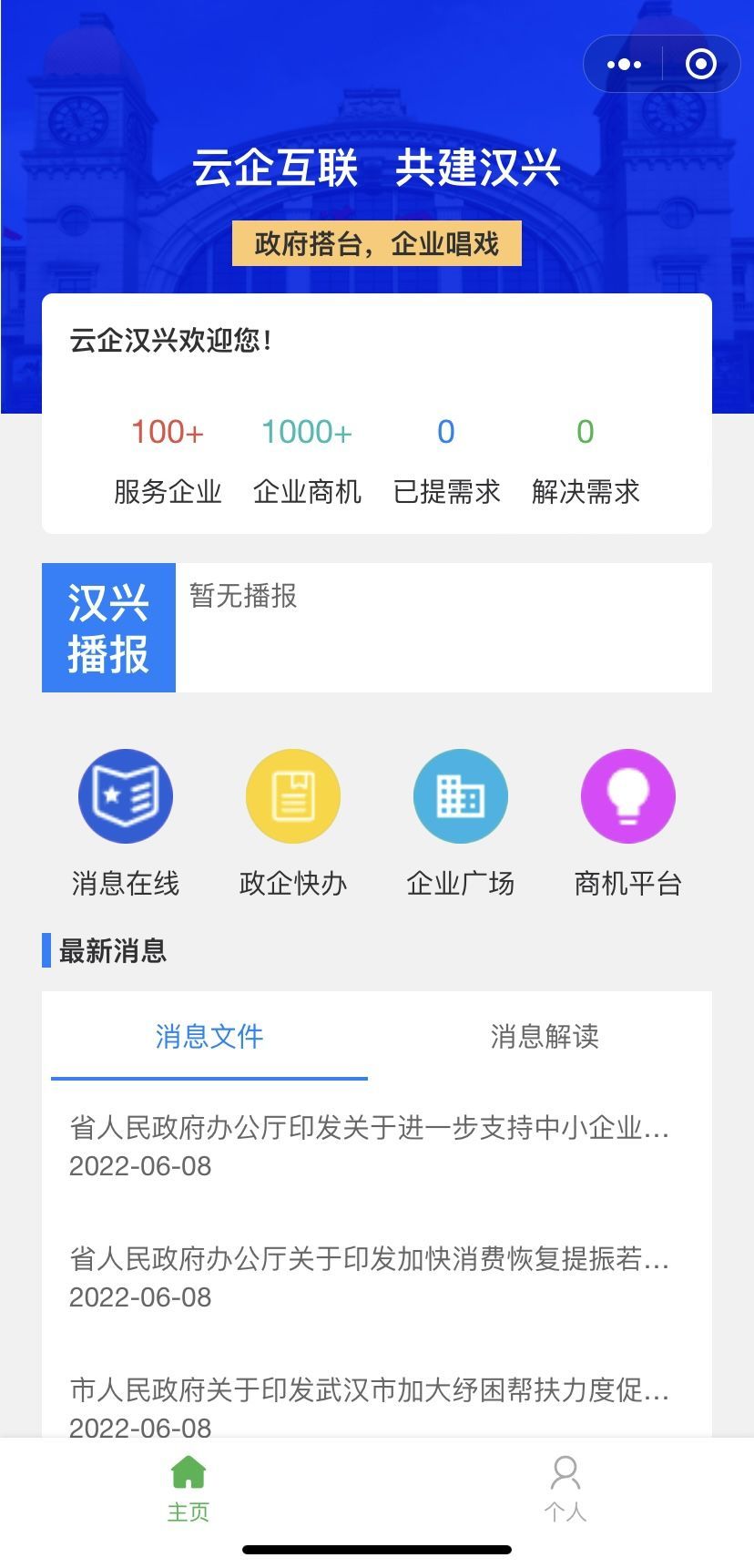Open 政企快办 service
Screen dimensions: 754x1568
point(293,821)
